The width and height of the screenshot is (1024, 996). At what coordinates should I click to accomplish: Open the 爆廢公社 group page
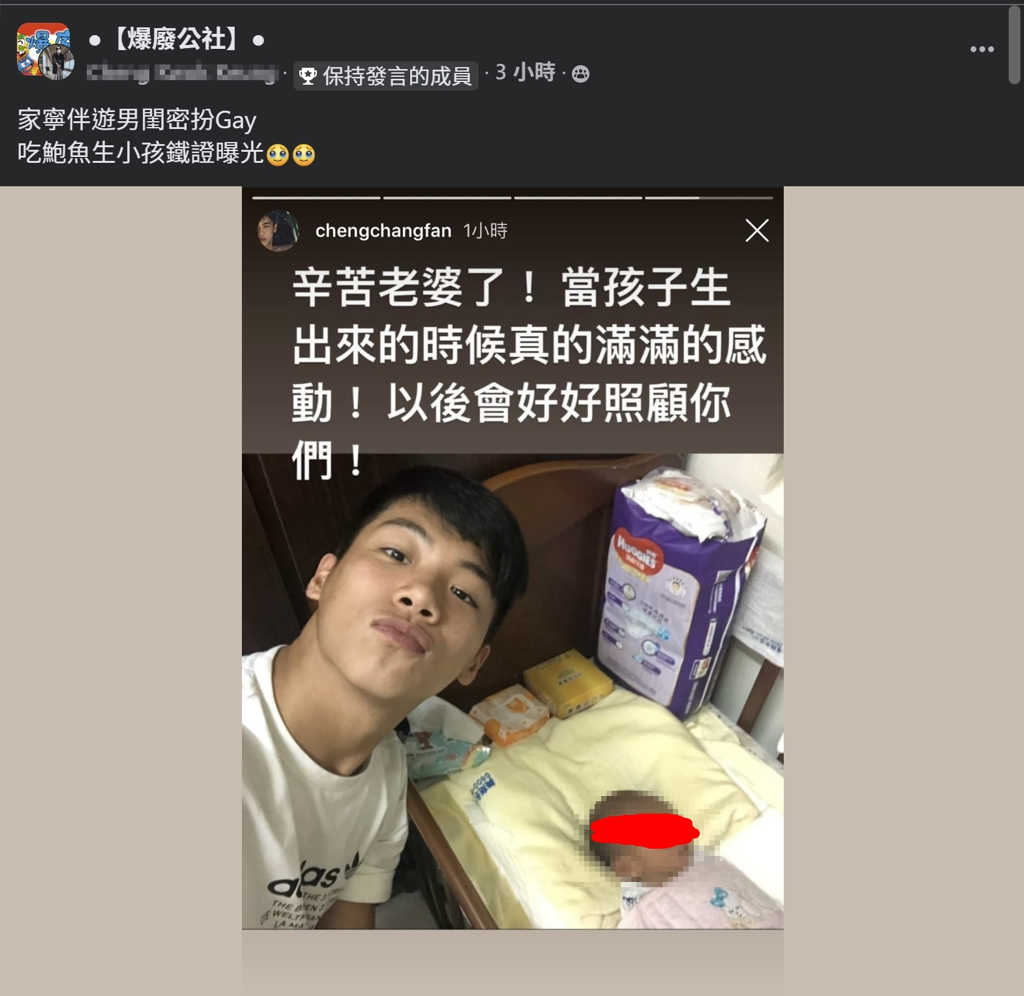pos(176,40)
